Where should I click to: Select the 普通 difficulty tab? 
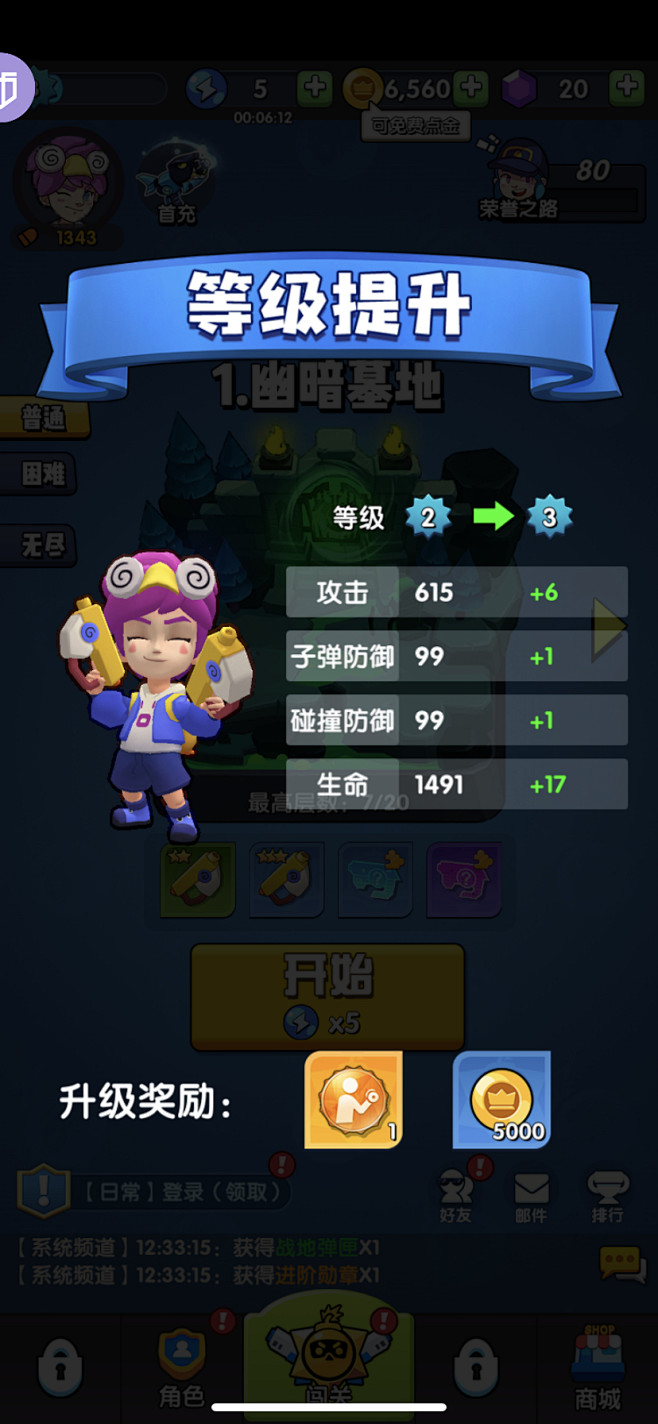click(x=44, y=418)
